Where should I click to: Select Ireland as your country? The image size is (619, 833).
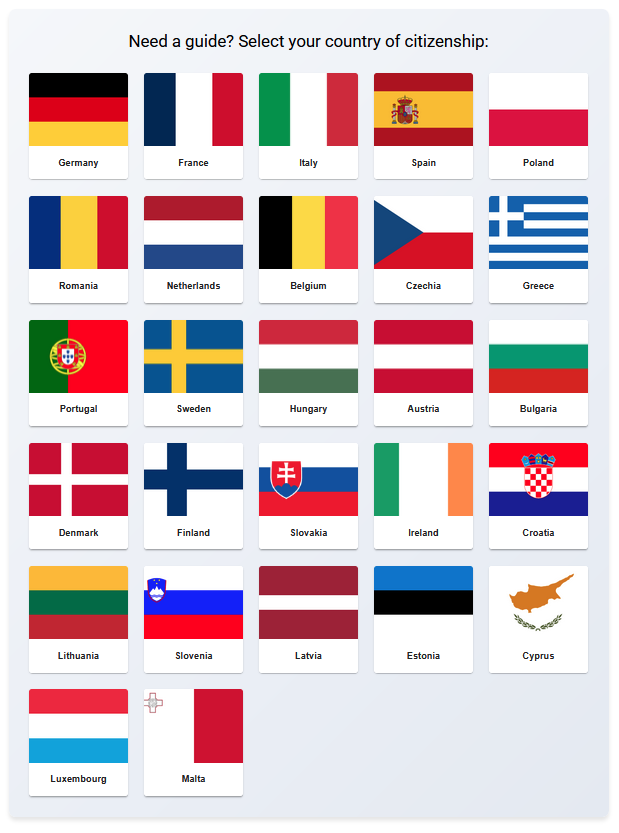click(423, 495)
